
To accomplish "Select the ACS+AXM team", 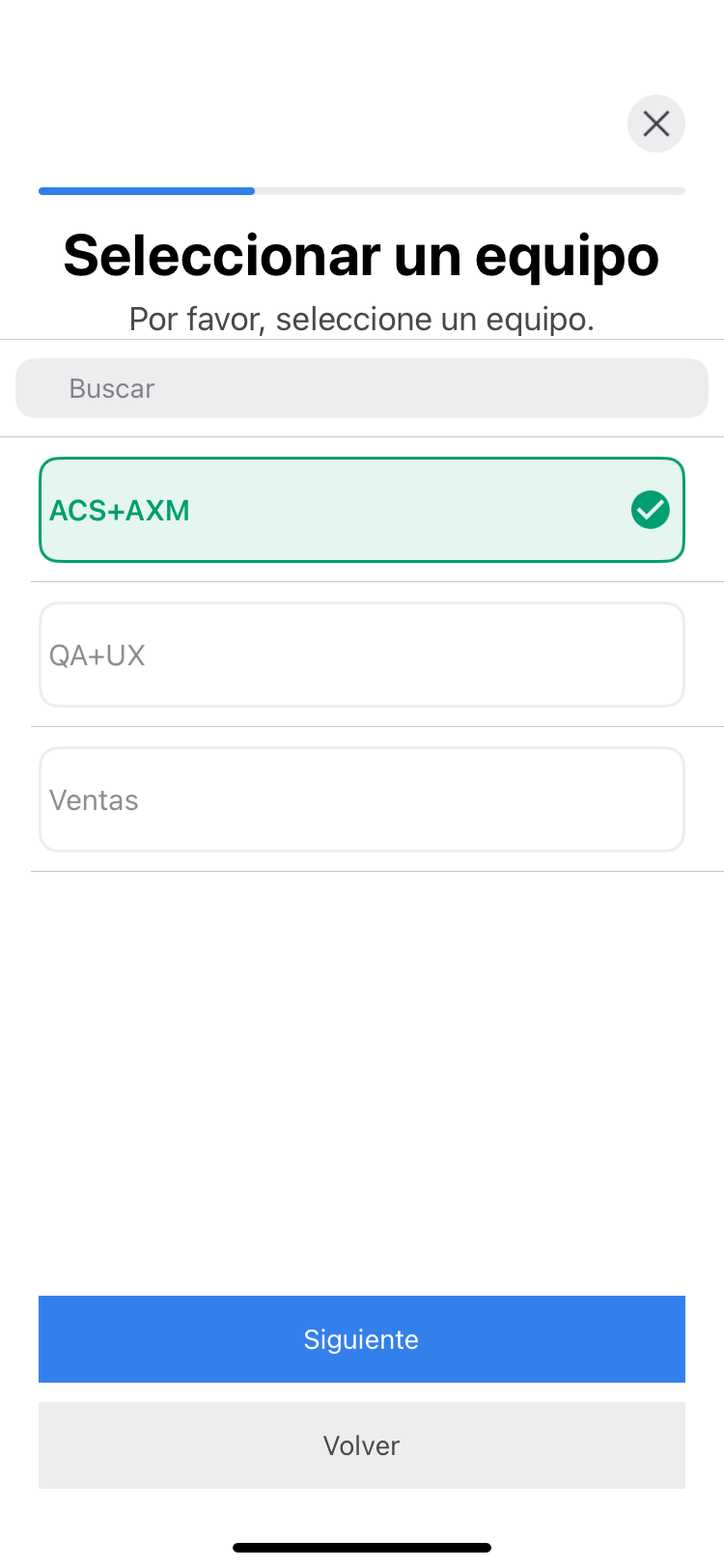I will (x=362, y=510).
